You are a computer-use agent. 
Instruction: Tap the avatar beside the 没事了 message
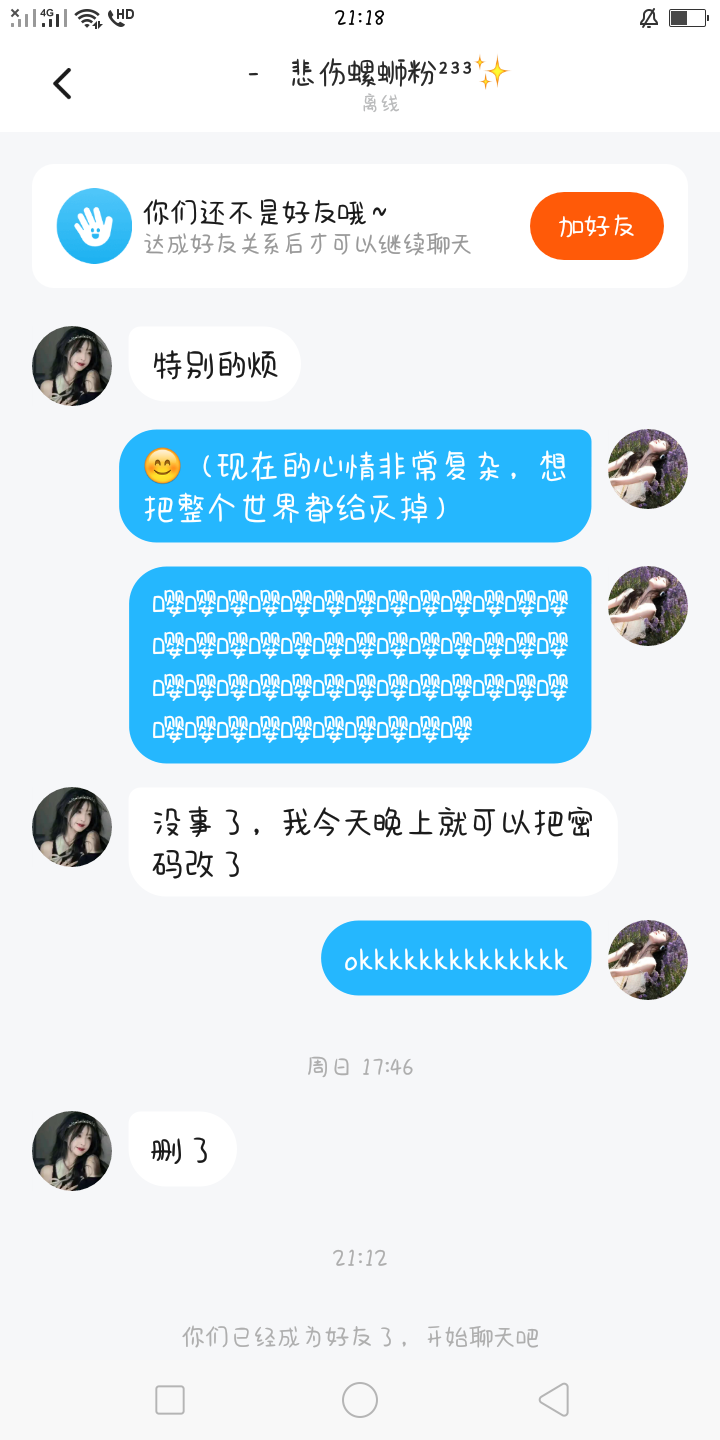[x=72, y=827]
